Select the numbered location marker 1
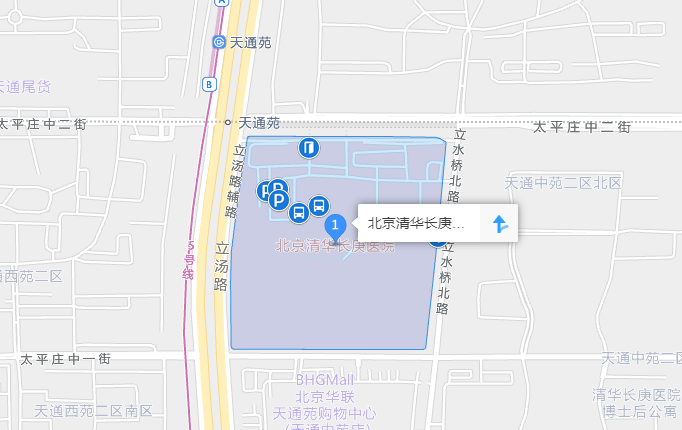682x430 pixels. tap(338, 225)
